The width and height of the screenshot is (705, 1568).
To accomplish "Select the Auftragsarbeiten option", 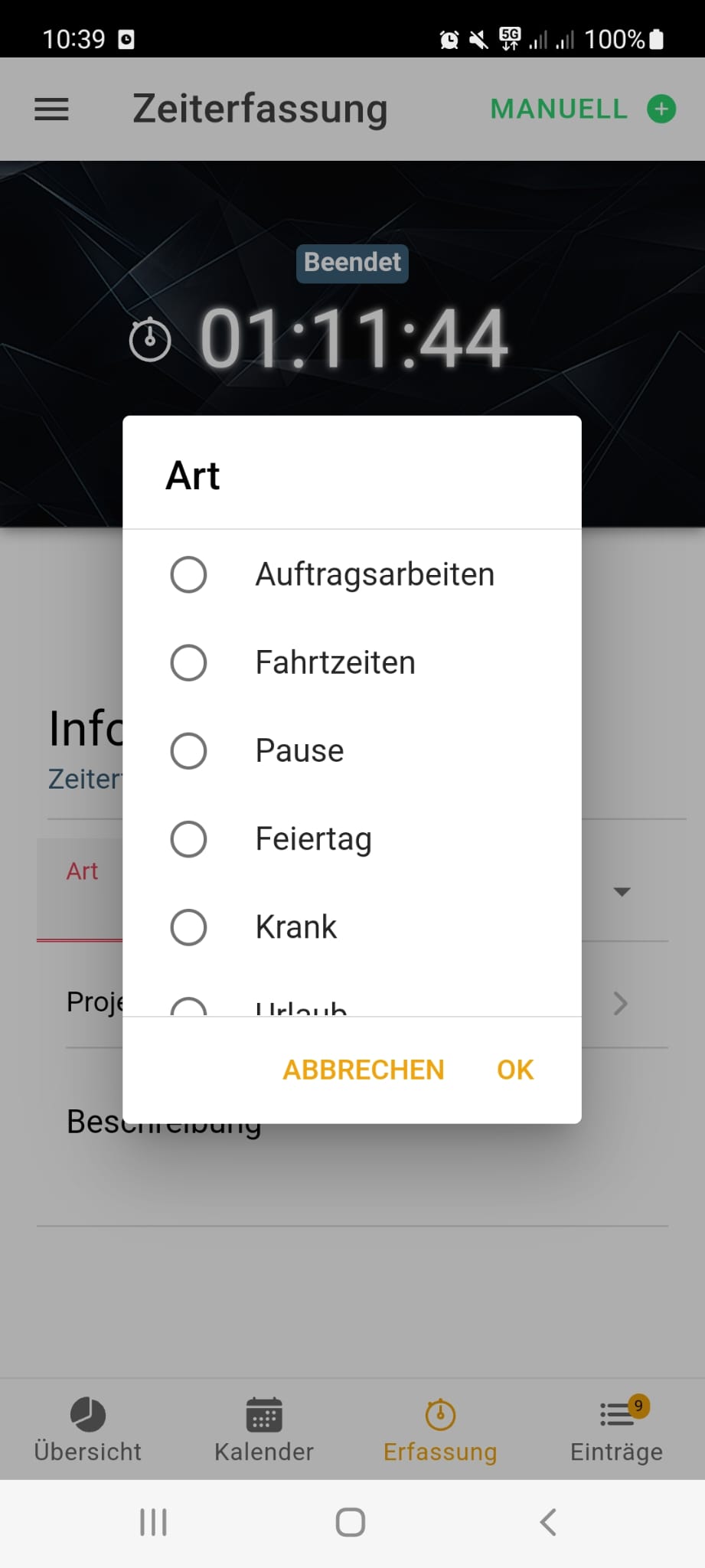I will click(x=352, y=574).
